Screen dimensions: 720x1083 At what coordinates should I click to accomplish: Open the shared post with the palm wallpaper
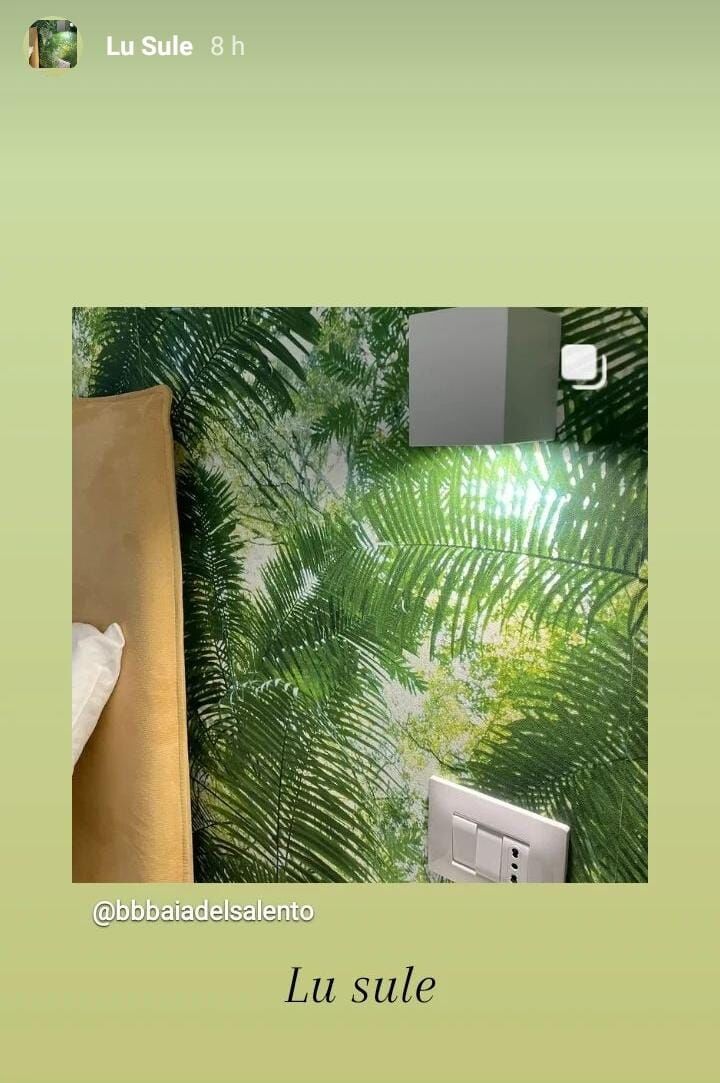(360, 595)
